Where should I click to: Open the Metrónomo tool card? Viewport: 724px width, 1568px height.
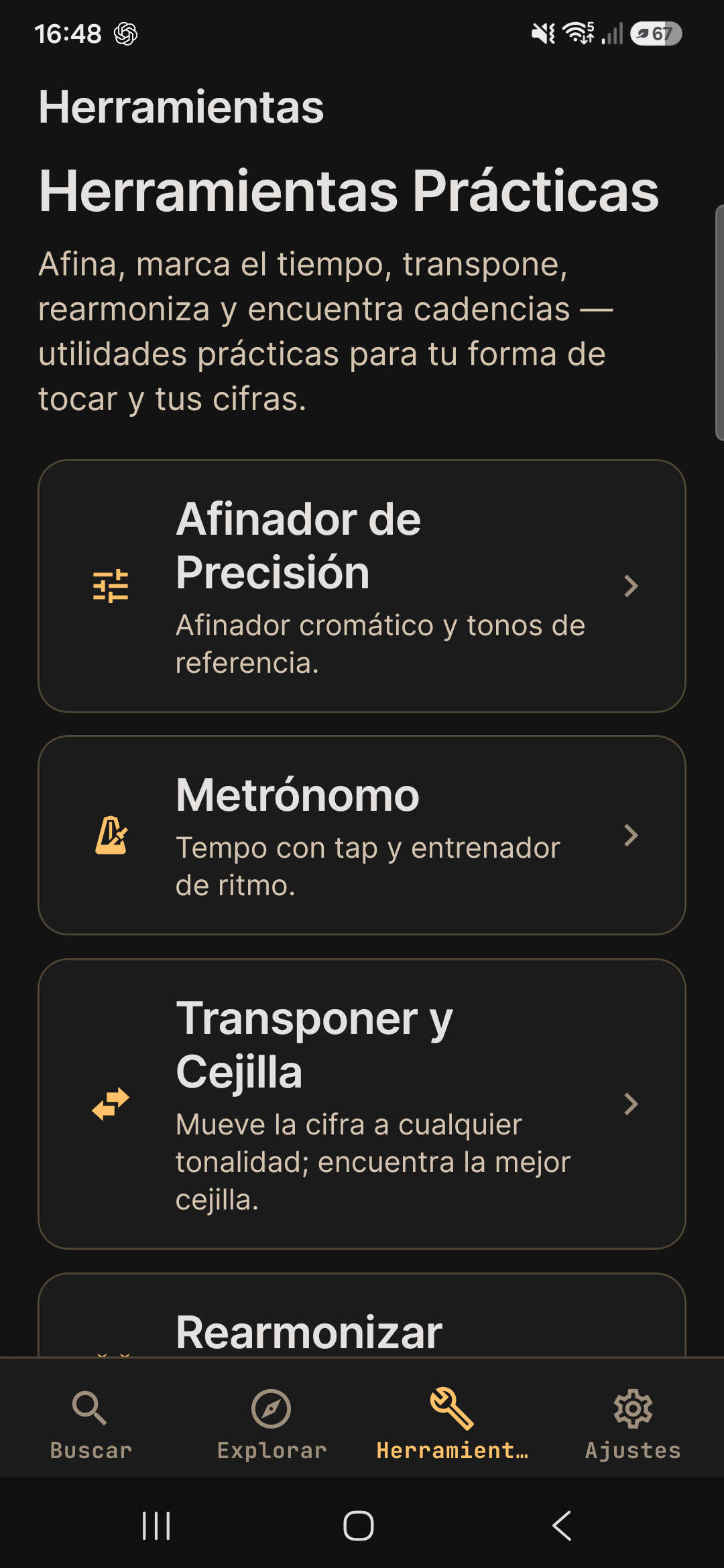(362, 835)
